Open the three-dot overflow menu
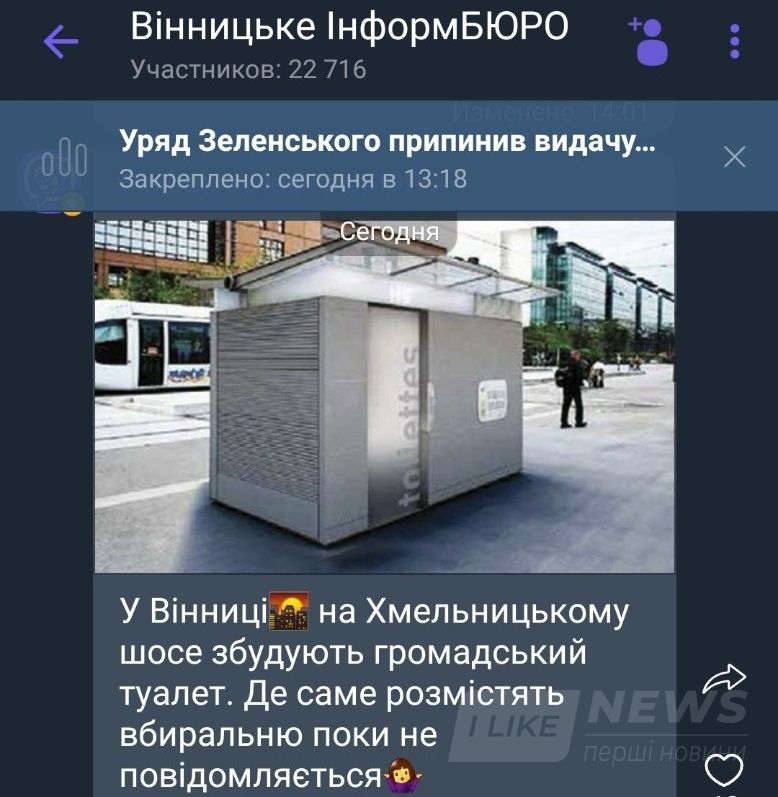 coord(735,42)
